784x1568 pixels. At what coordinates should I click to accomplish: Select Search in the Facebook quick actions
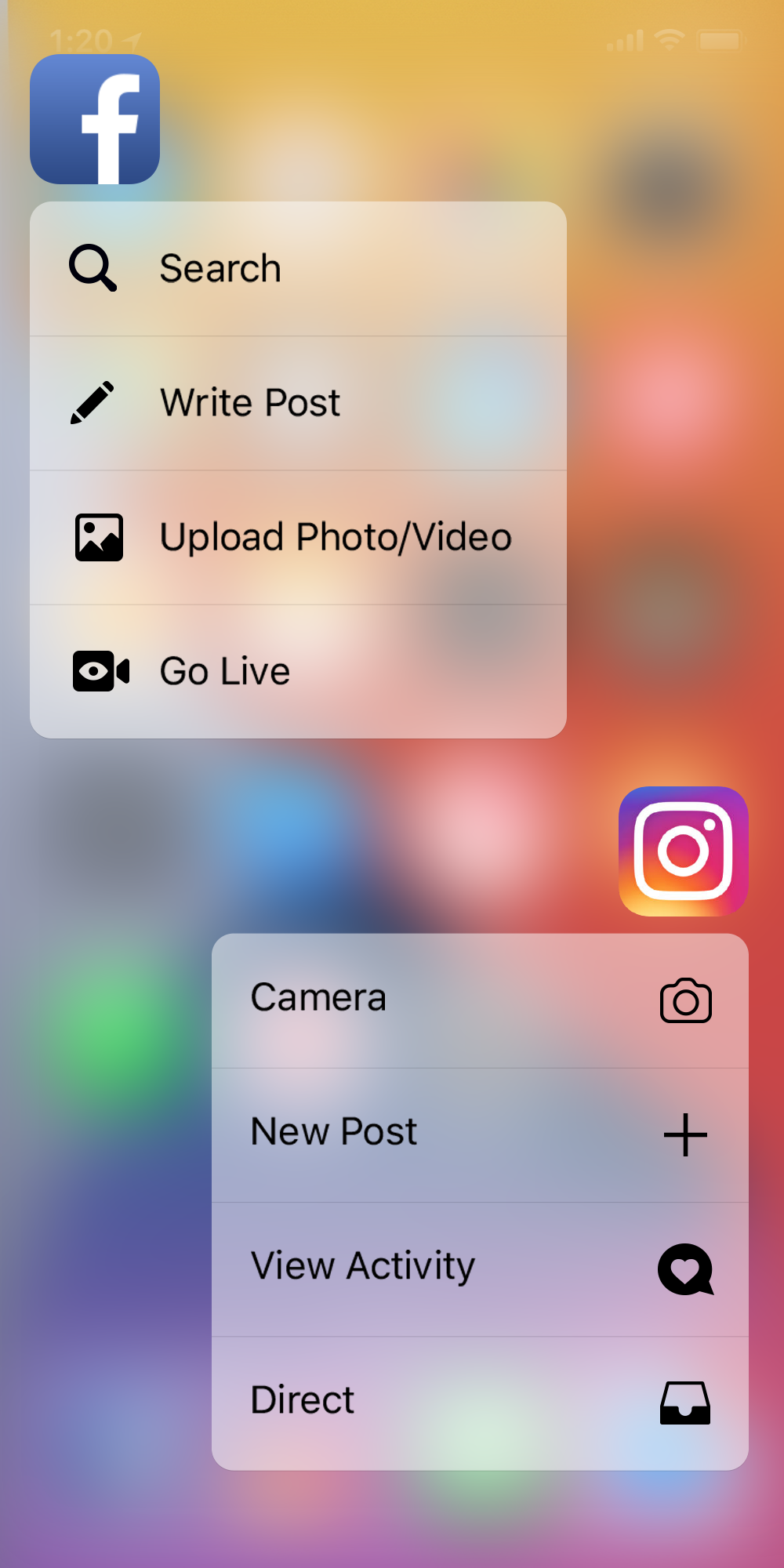[x=298, y=269]
